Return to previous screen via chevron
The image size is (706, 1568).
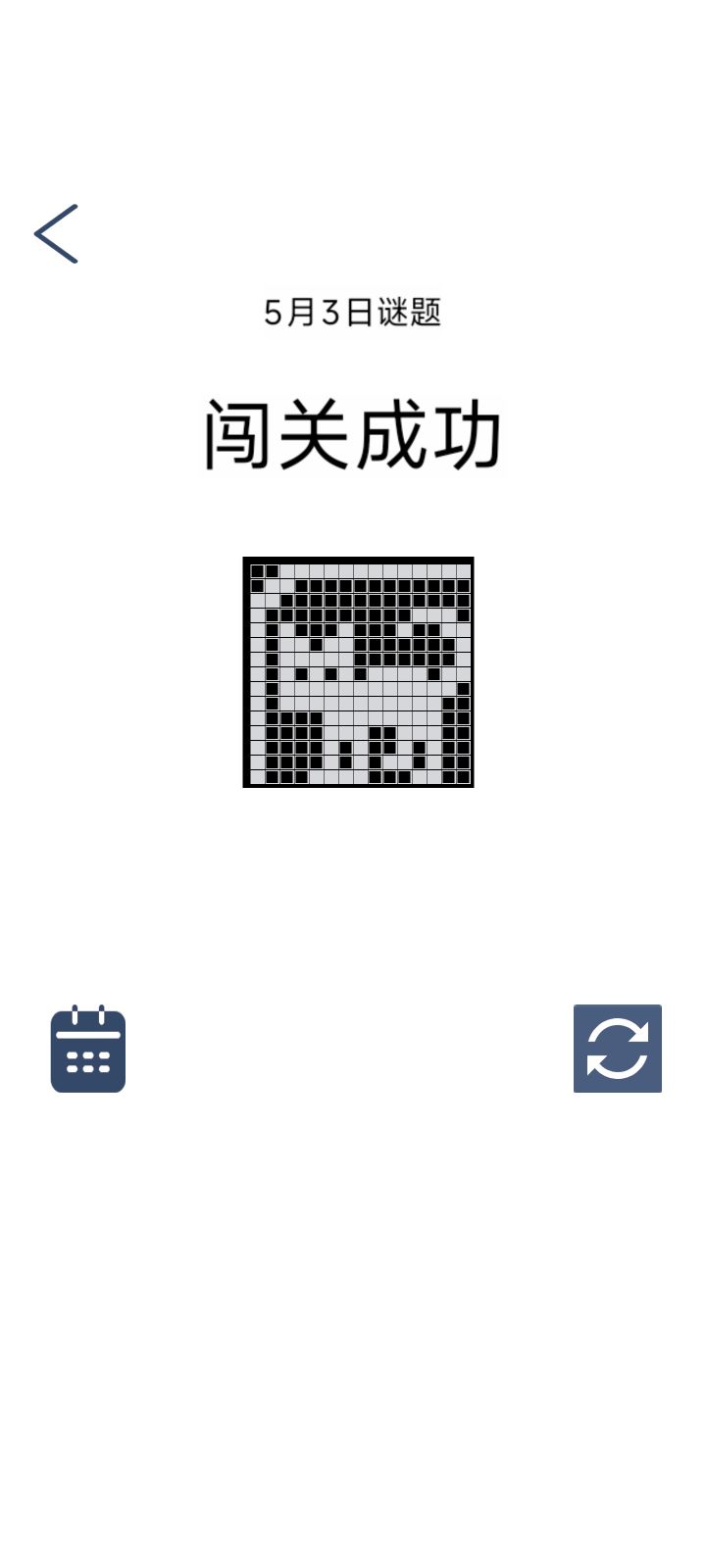[x=56, y=233]
